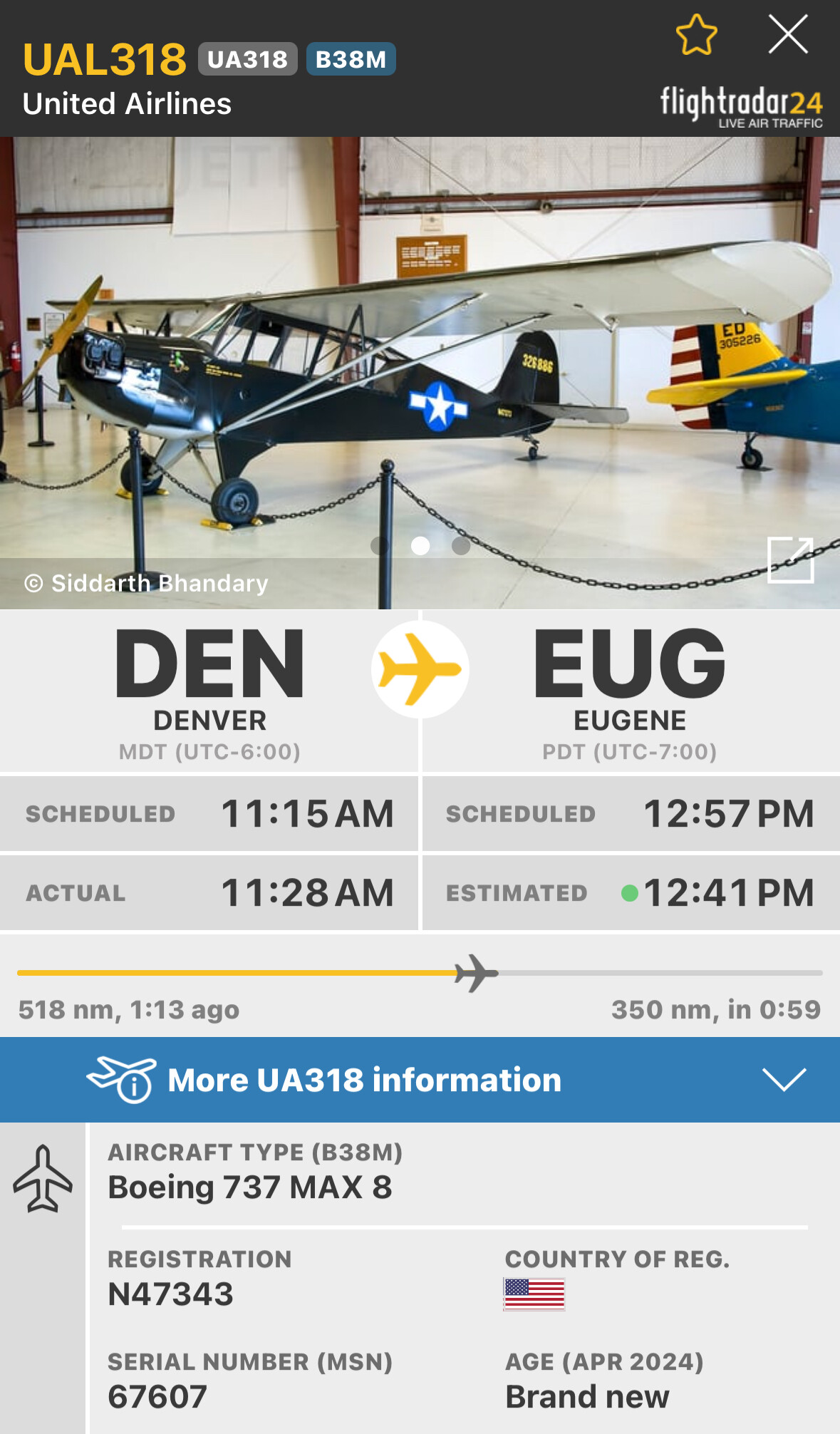This screenshot has height=1434, width=840.
Task: Close the UAL318 flight details panel
Action: 787,35
